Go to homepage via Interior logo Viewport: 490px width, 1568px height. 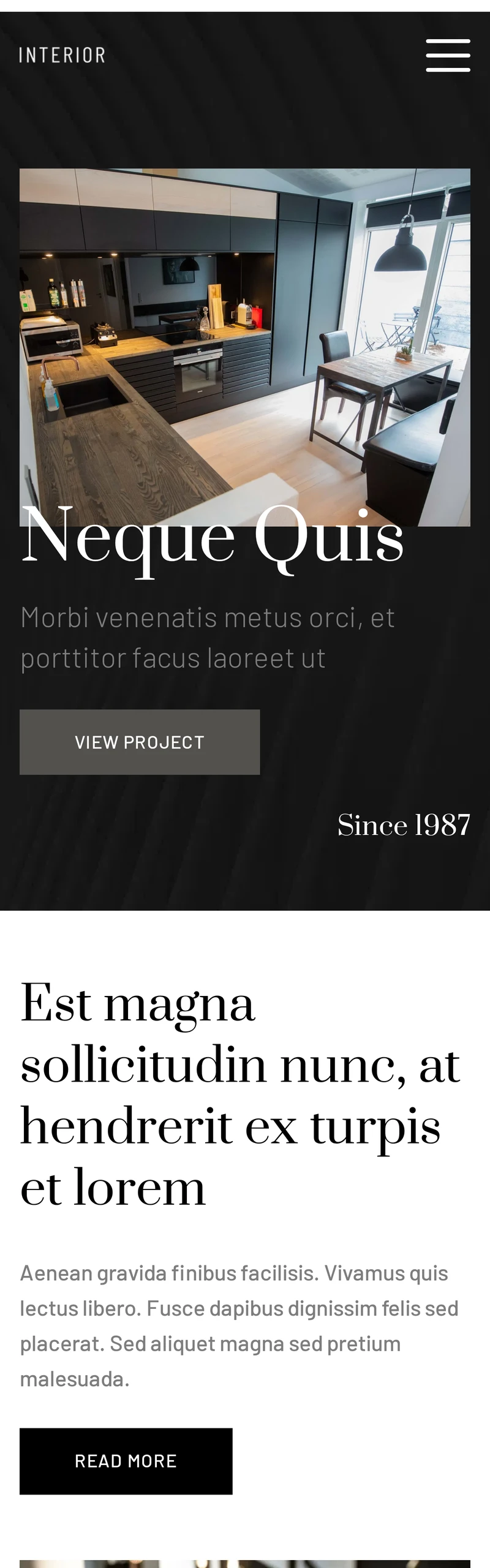click(62, 56)
